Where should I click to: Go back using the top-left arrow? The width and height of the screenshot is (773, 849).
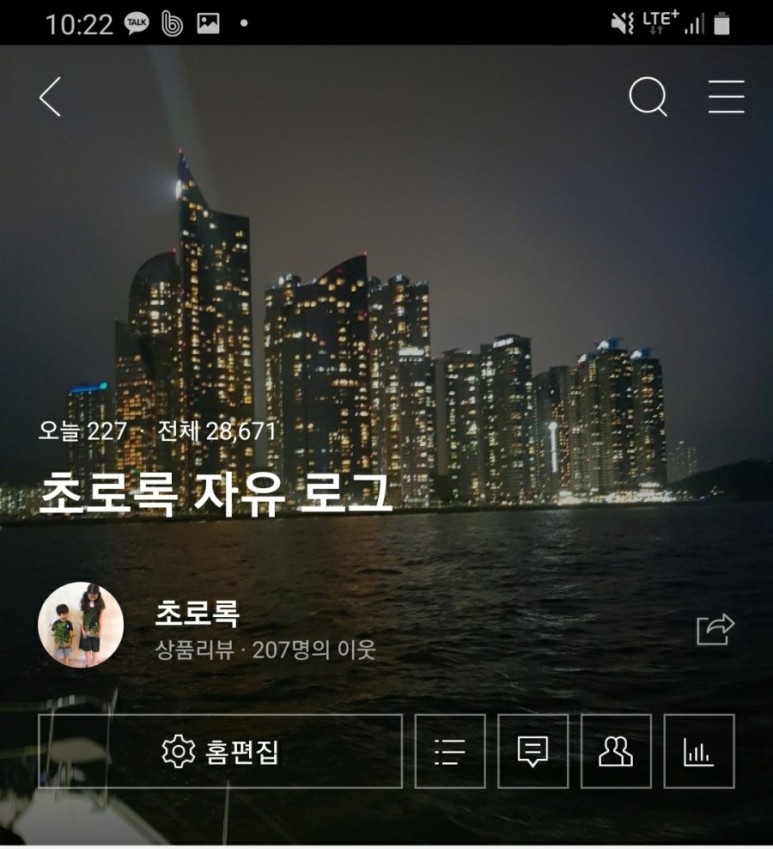(50, 97)
